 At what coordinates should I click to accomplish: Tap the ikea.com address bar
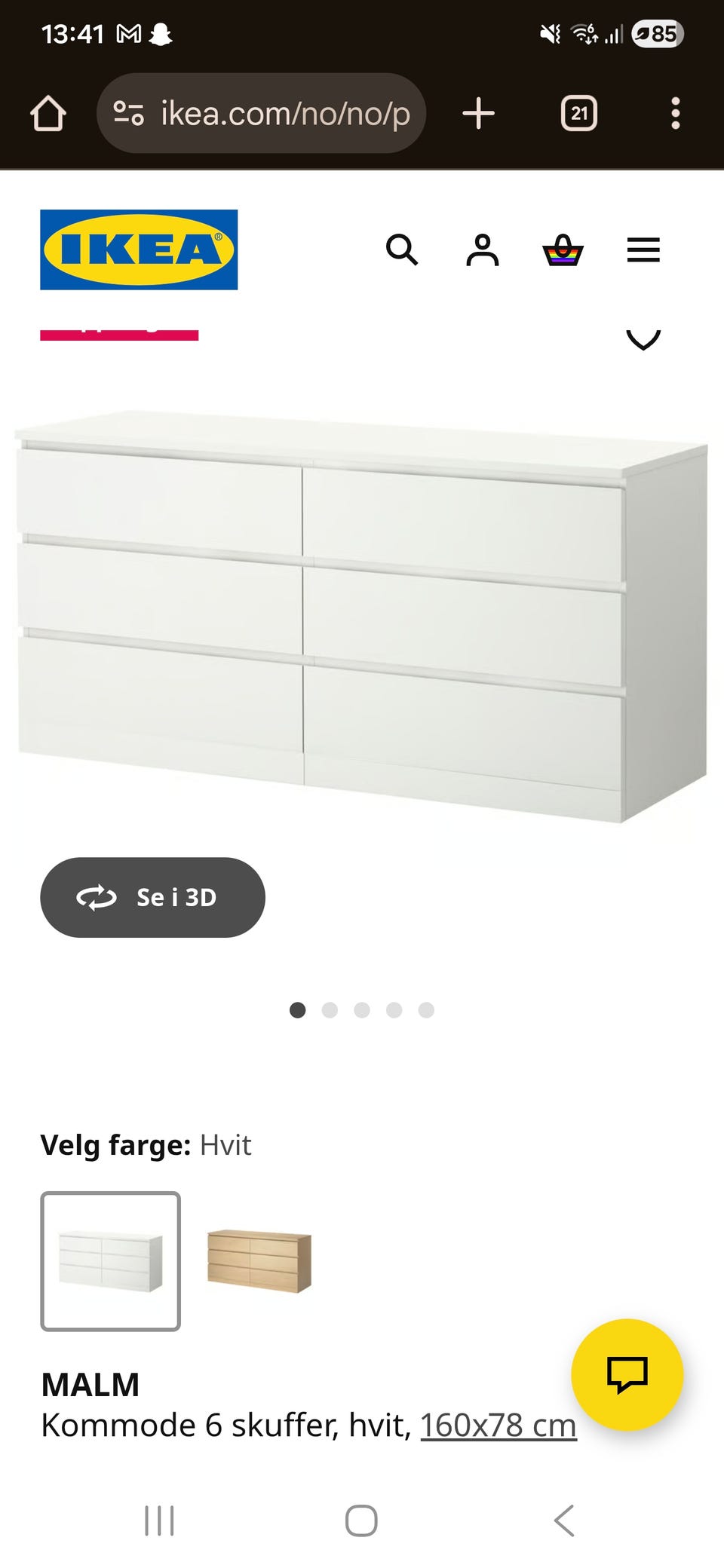pos(261,114)
